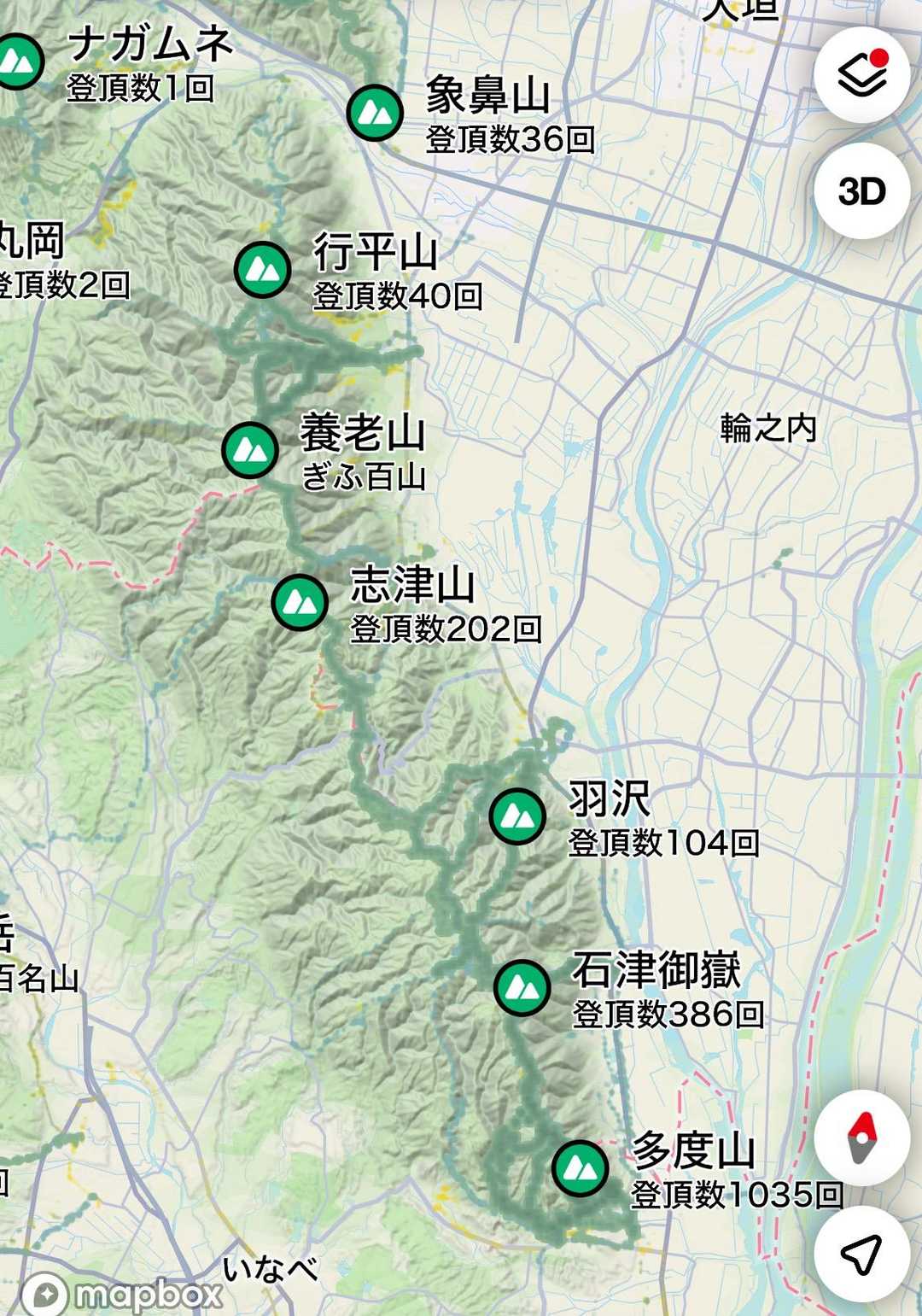View the 志津山 mountain marker
Screen dimensions: 922x1316
300,603
